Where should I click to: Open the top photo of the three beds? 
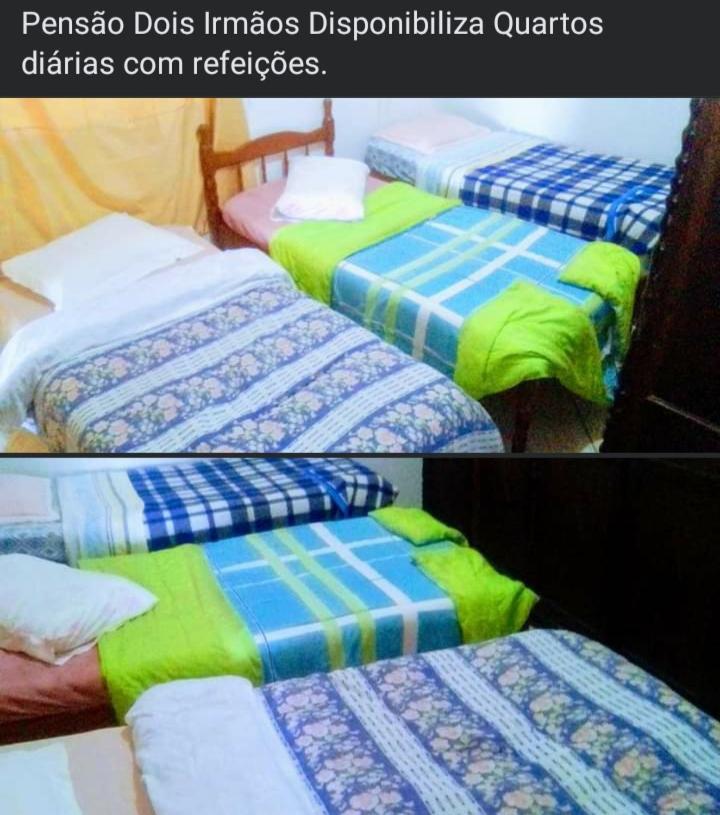tap(360, 275)
